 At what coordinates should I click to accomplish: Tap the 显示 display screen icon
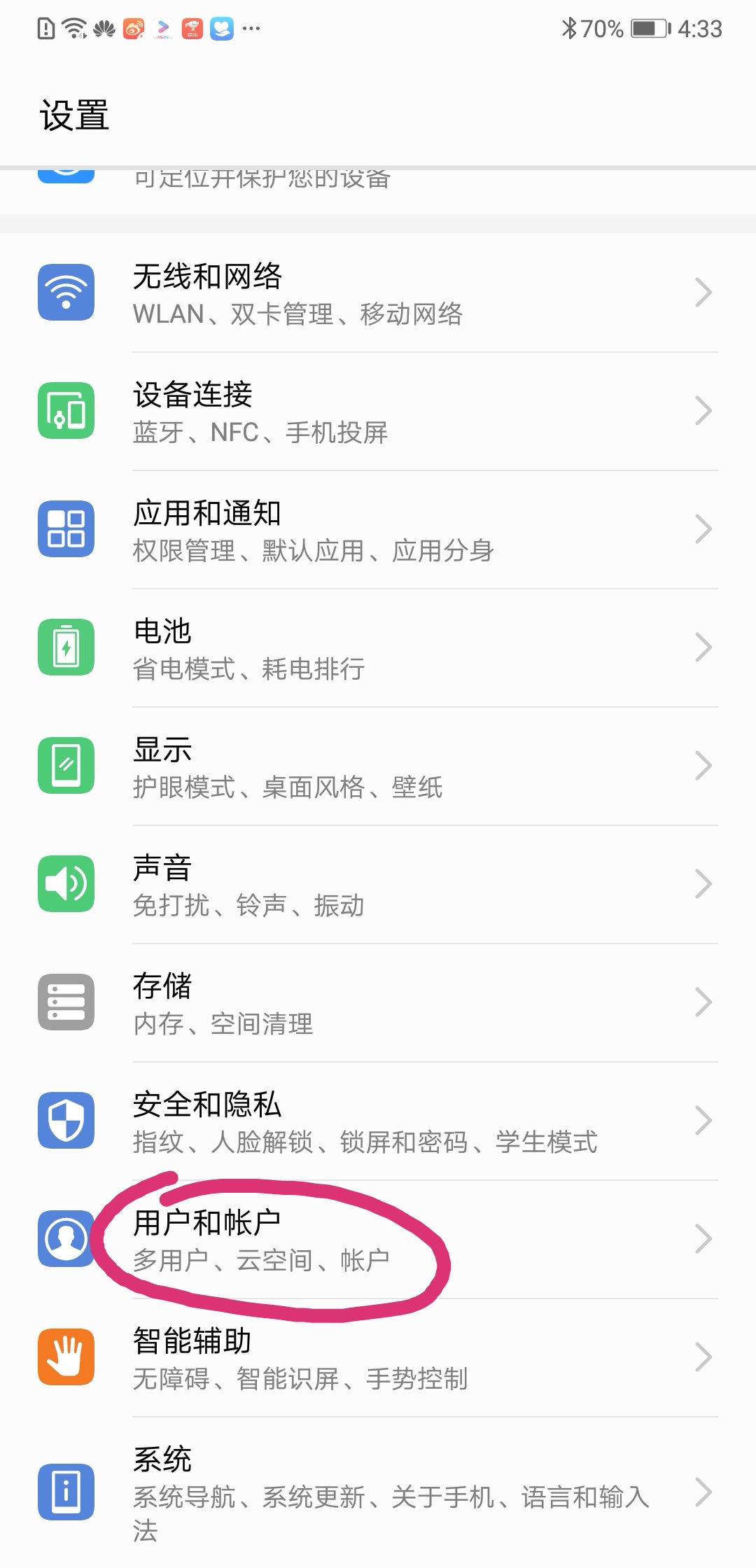pyautogui.click(x=66, y=766)
